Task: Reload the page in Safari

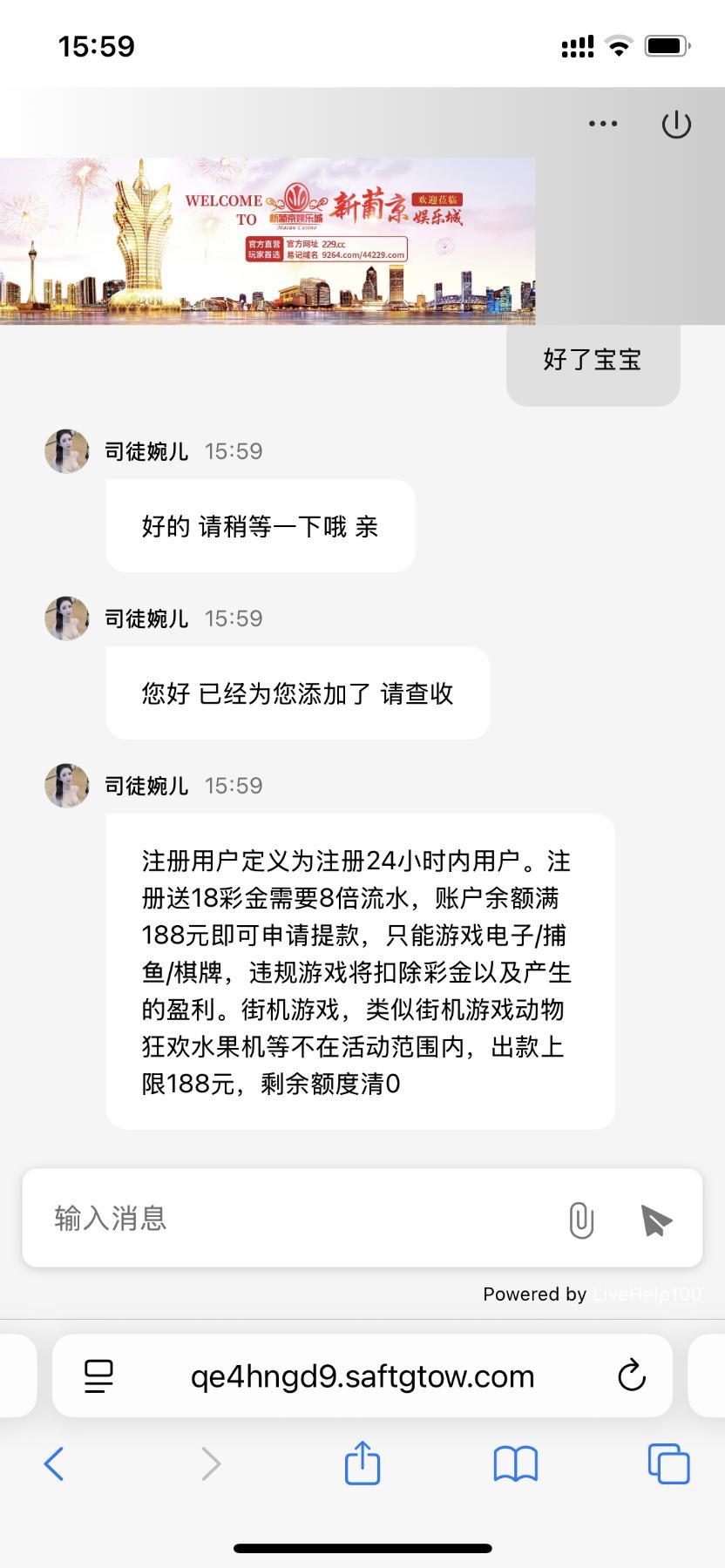Action: [x=631, y=1376]
